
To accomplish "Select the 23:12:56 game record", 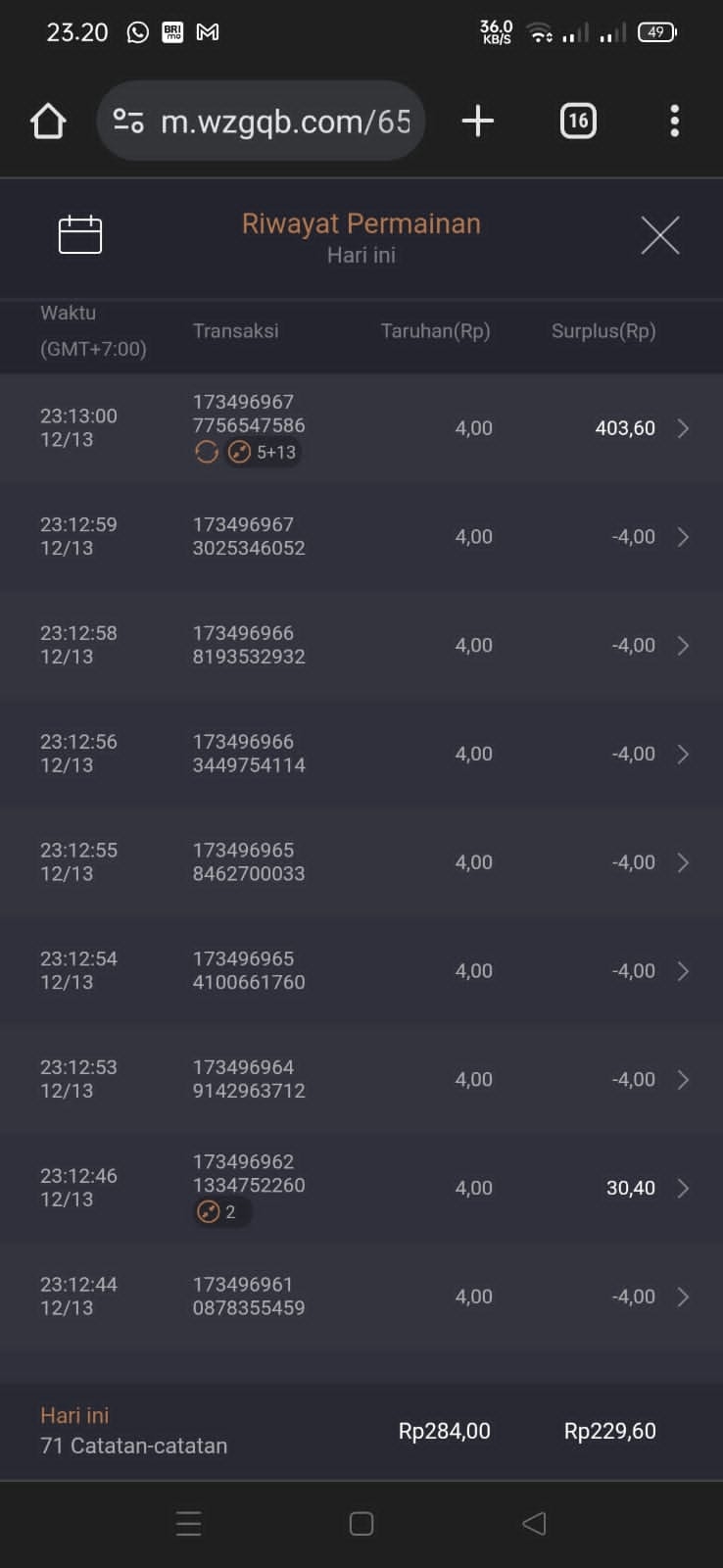I will click(x=361, y=754).
